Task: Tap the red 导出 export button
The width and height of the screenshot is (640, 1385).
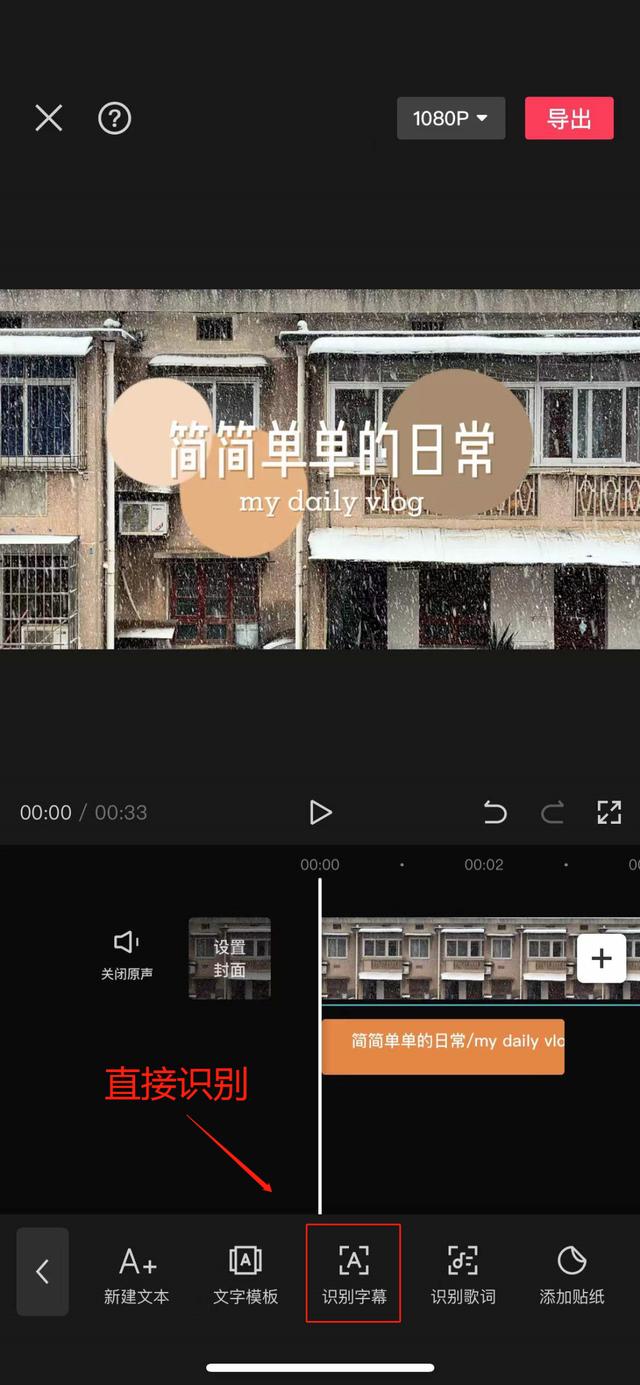Action: (569, 118)
